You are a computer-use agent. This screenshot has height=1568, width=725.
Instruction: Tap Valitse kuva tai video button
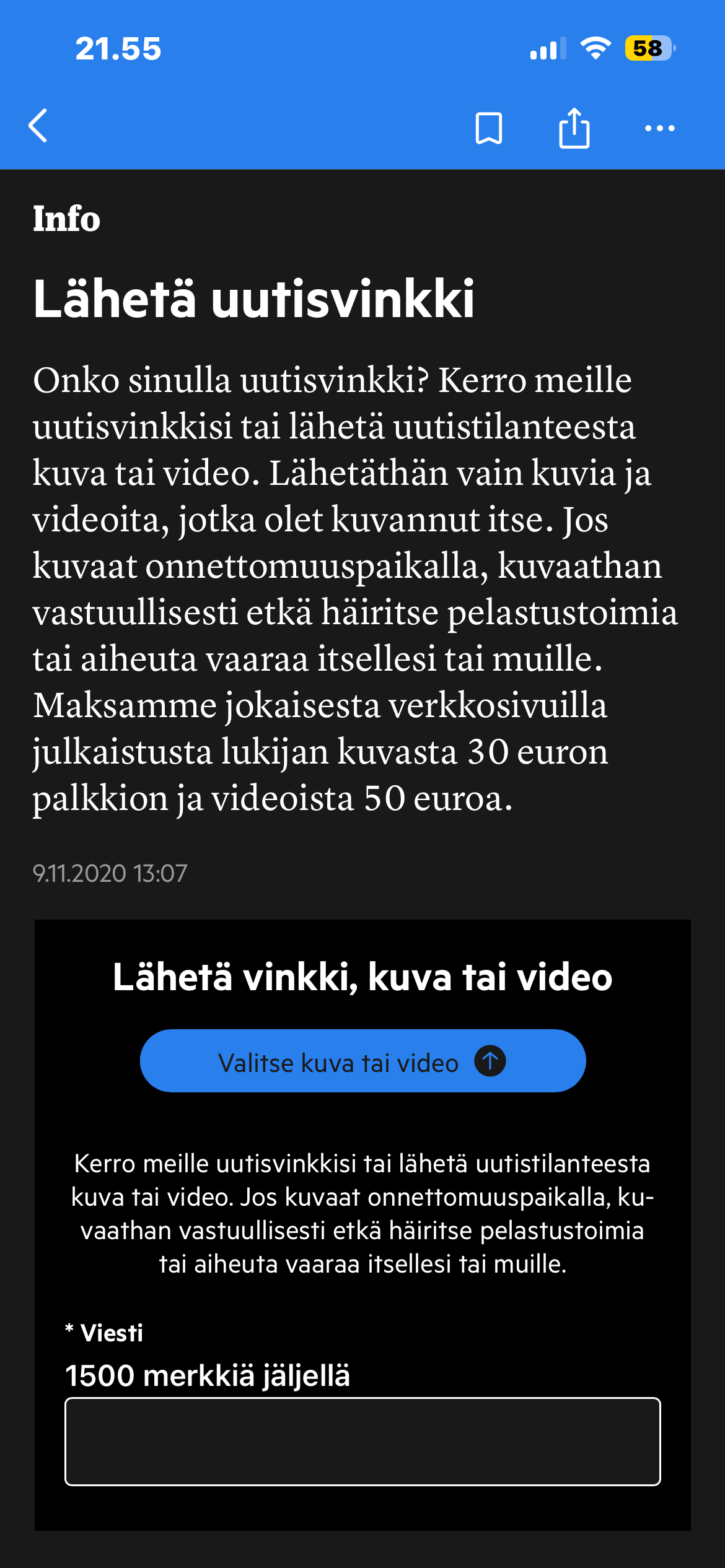click(362, 1061)
